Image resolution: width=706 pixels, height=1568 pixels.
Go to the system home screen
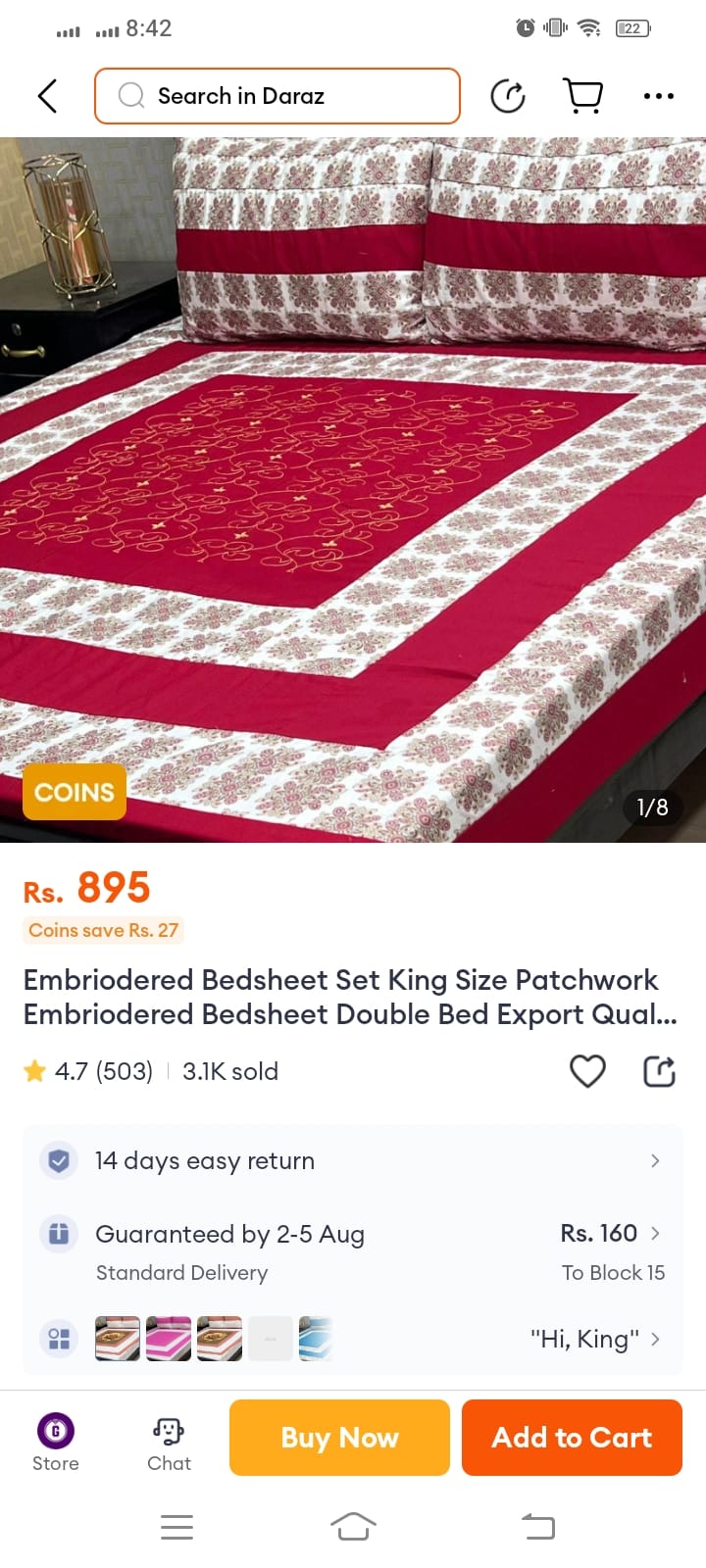click(353, 1526)
